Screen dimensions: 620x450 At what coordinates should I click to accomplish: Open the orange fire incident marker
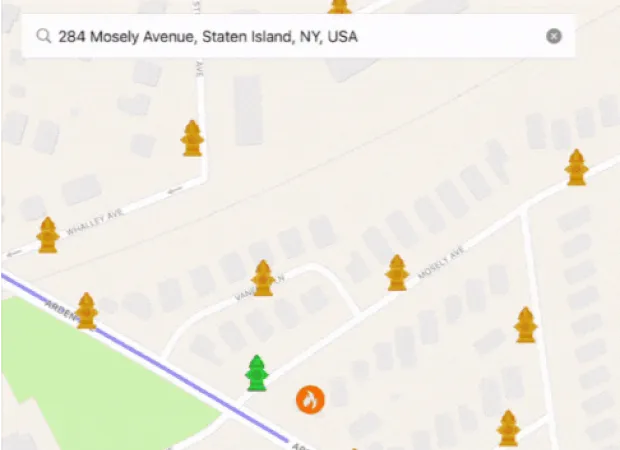[310, 400]
